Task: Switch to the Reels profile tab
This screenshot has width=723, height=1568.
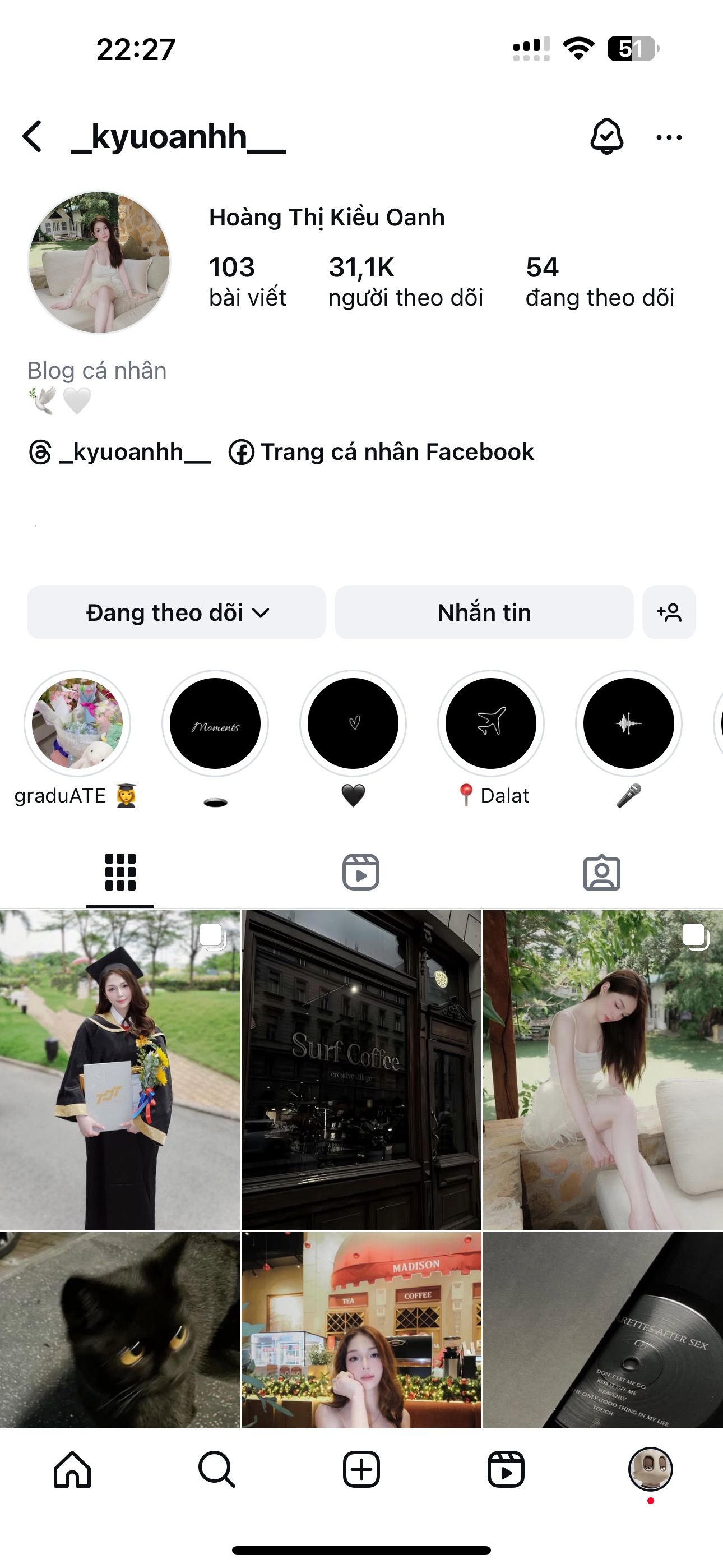Action: pos(361,871)
